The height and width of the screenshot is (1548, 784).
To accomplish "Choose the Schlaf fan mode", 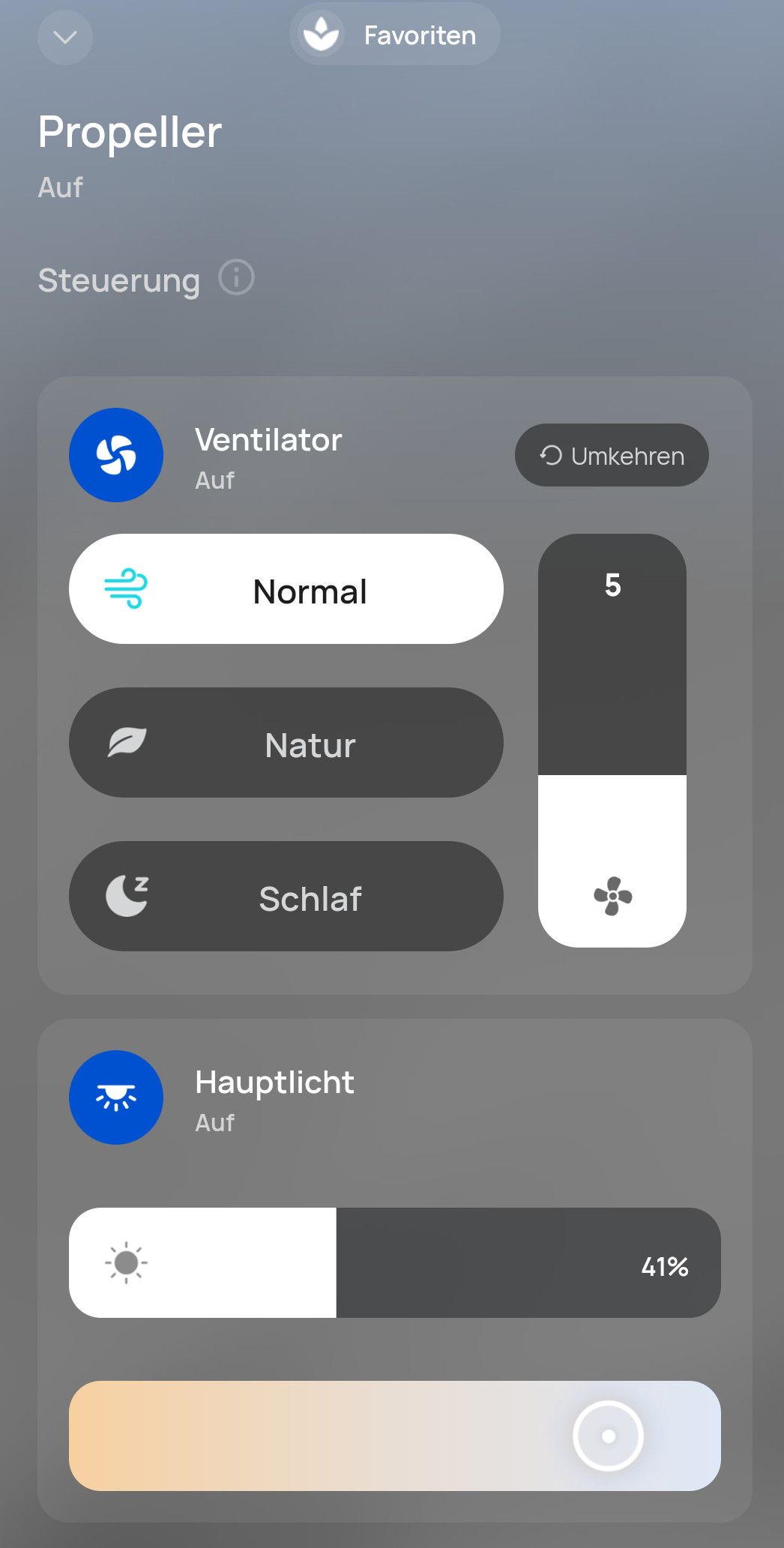I will [x=286, y=897].
